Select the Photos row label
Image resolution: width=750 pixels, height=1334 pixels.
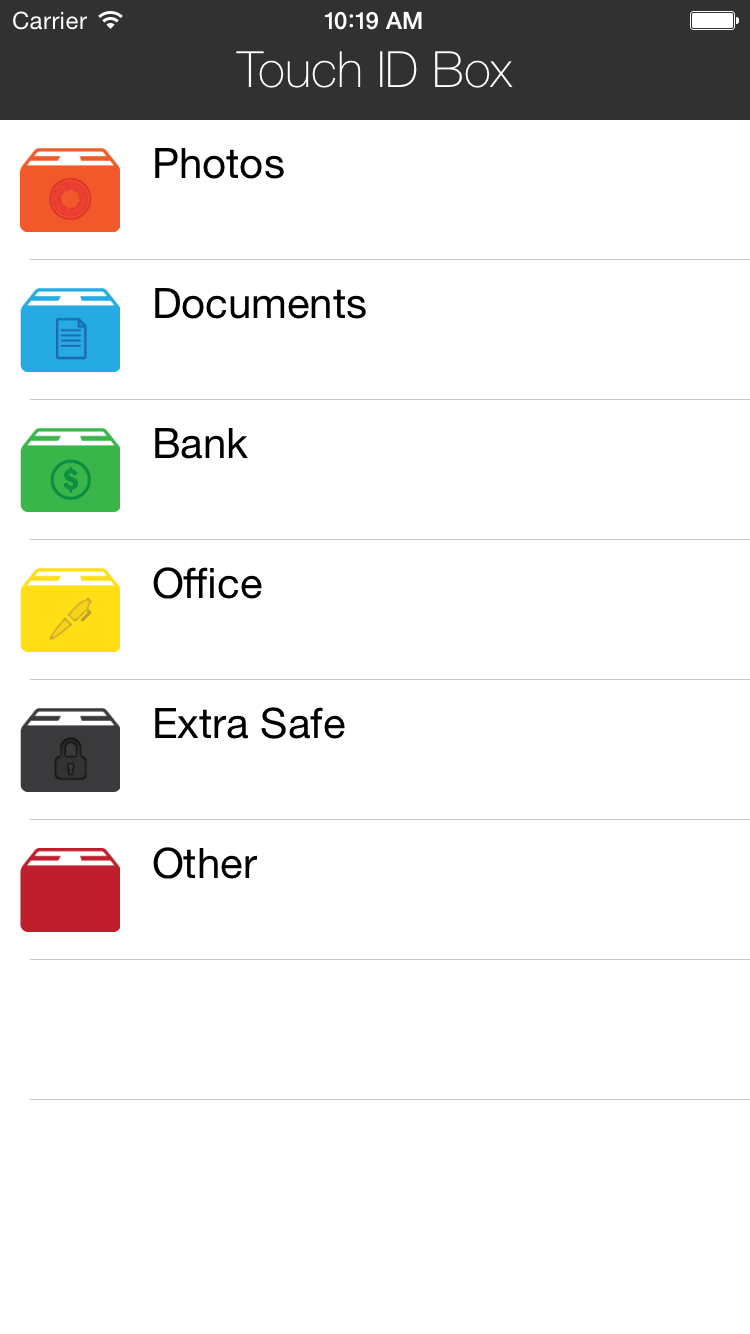218,165
